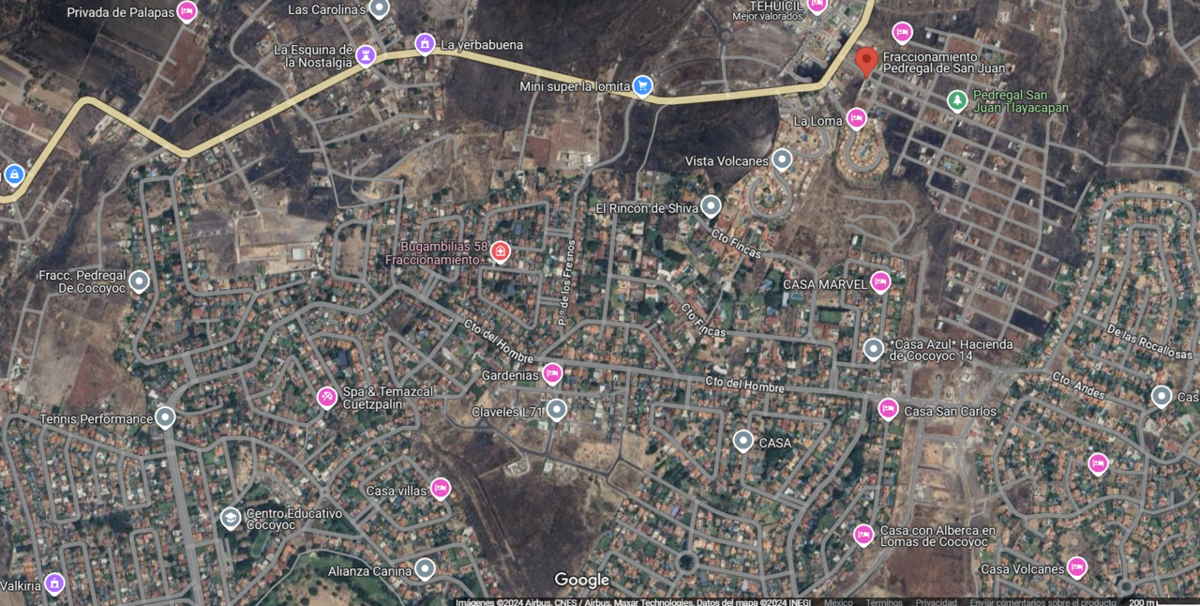
Task: Open the Privacidad footer link
Action: [936, 602]
